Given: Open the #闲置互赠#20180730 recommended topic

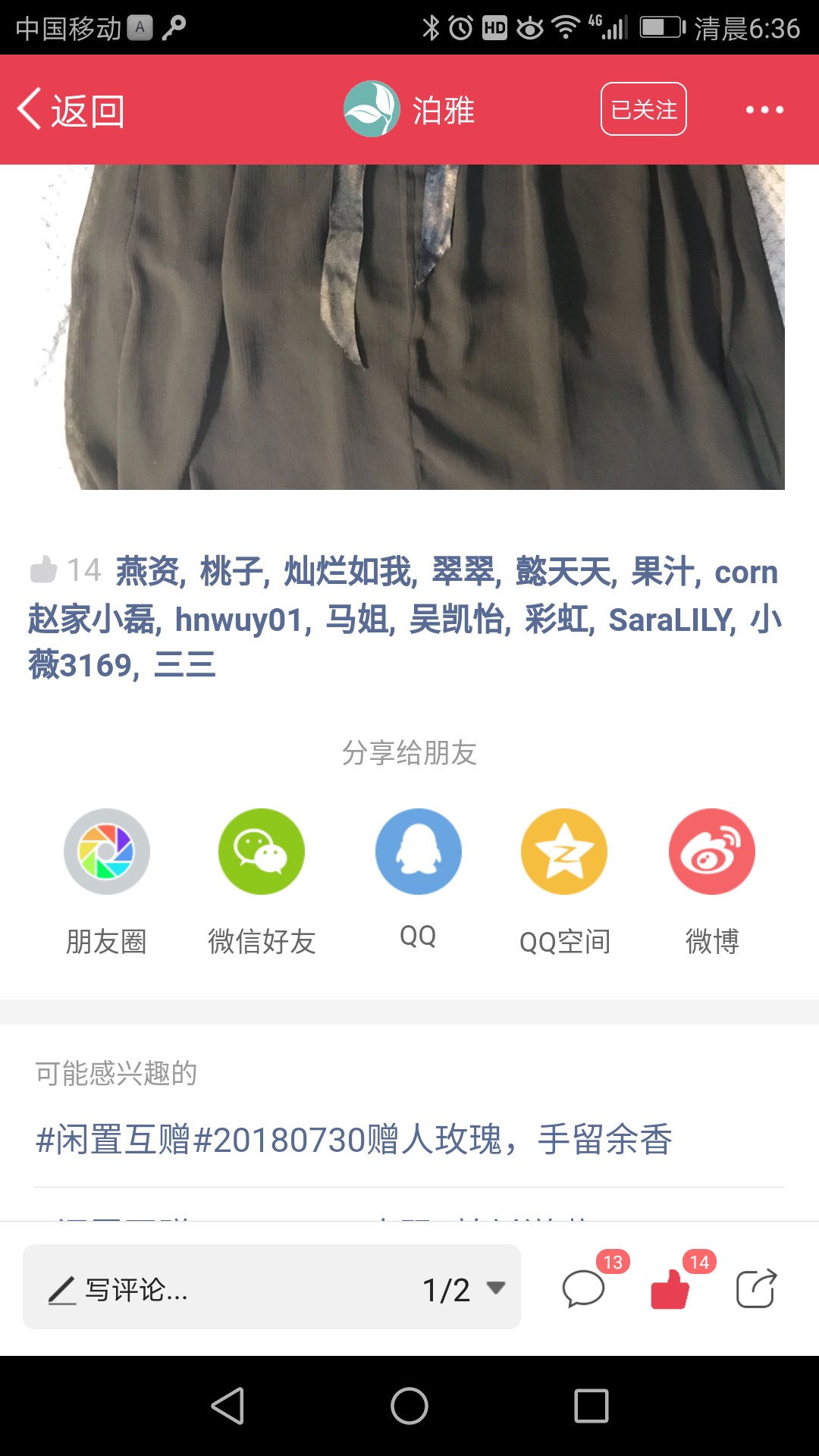Looking at the screenshot, I should coord(354,1140).
